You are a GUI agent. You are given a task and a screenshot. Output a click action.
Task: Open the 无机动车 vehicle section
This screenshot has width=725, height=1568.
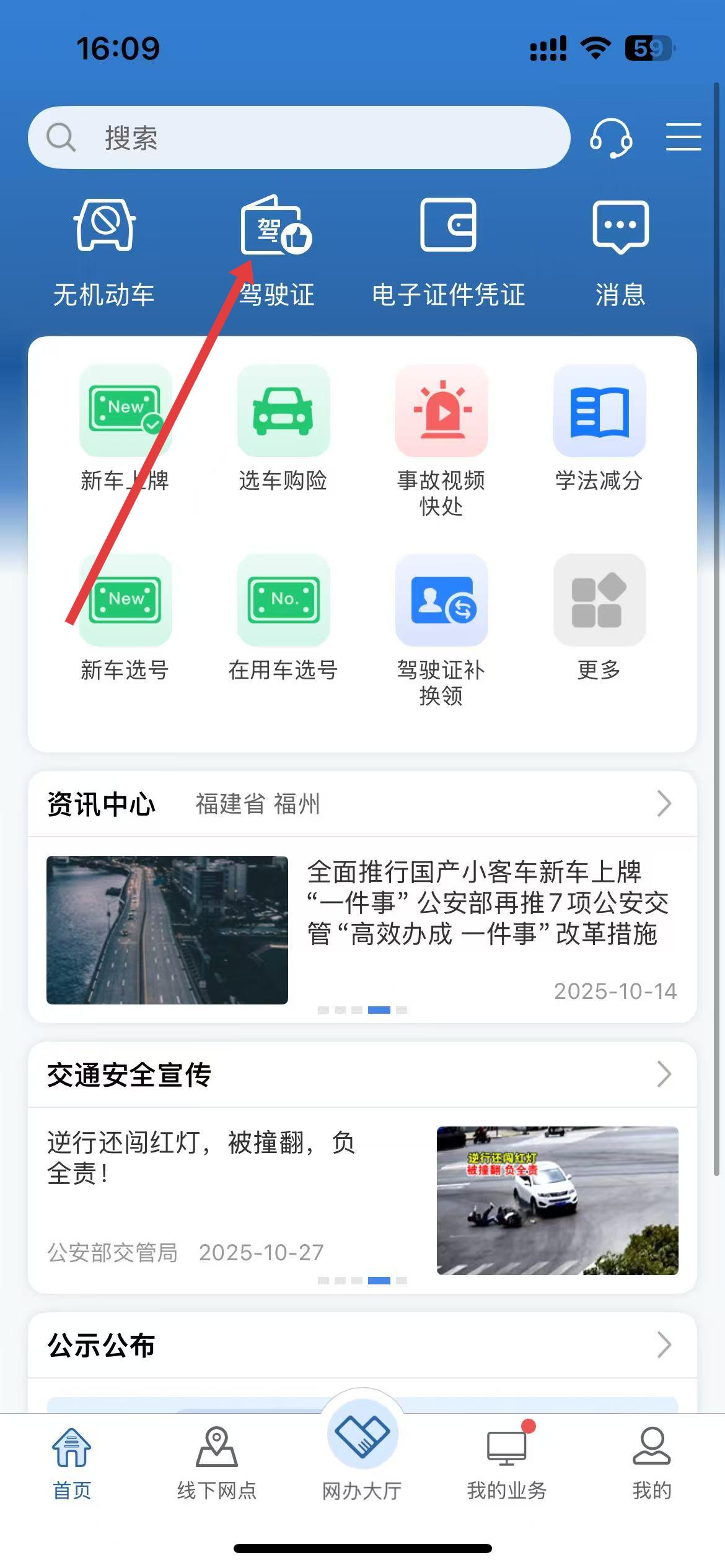point(104,251)
